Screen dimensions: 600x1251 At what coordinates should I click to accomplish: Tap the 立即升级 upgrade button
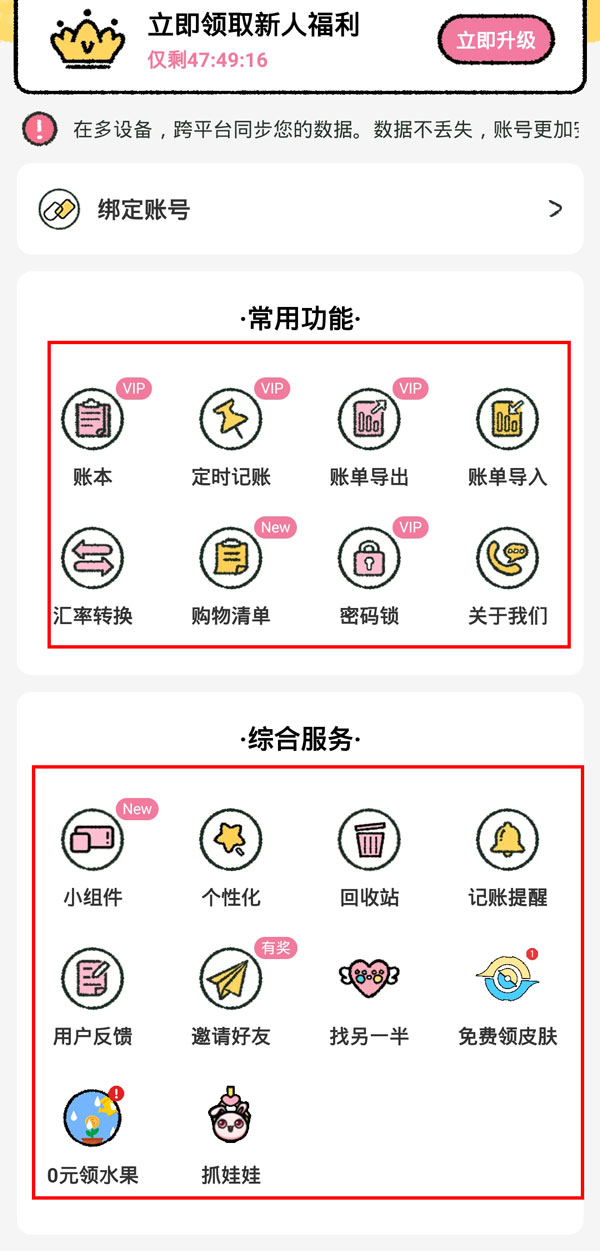(x=496, y=41)
